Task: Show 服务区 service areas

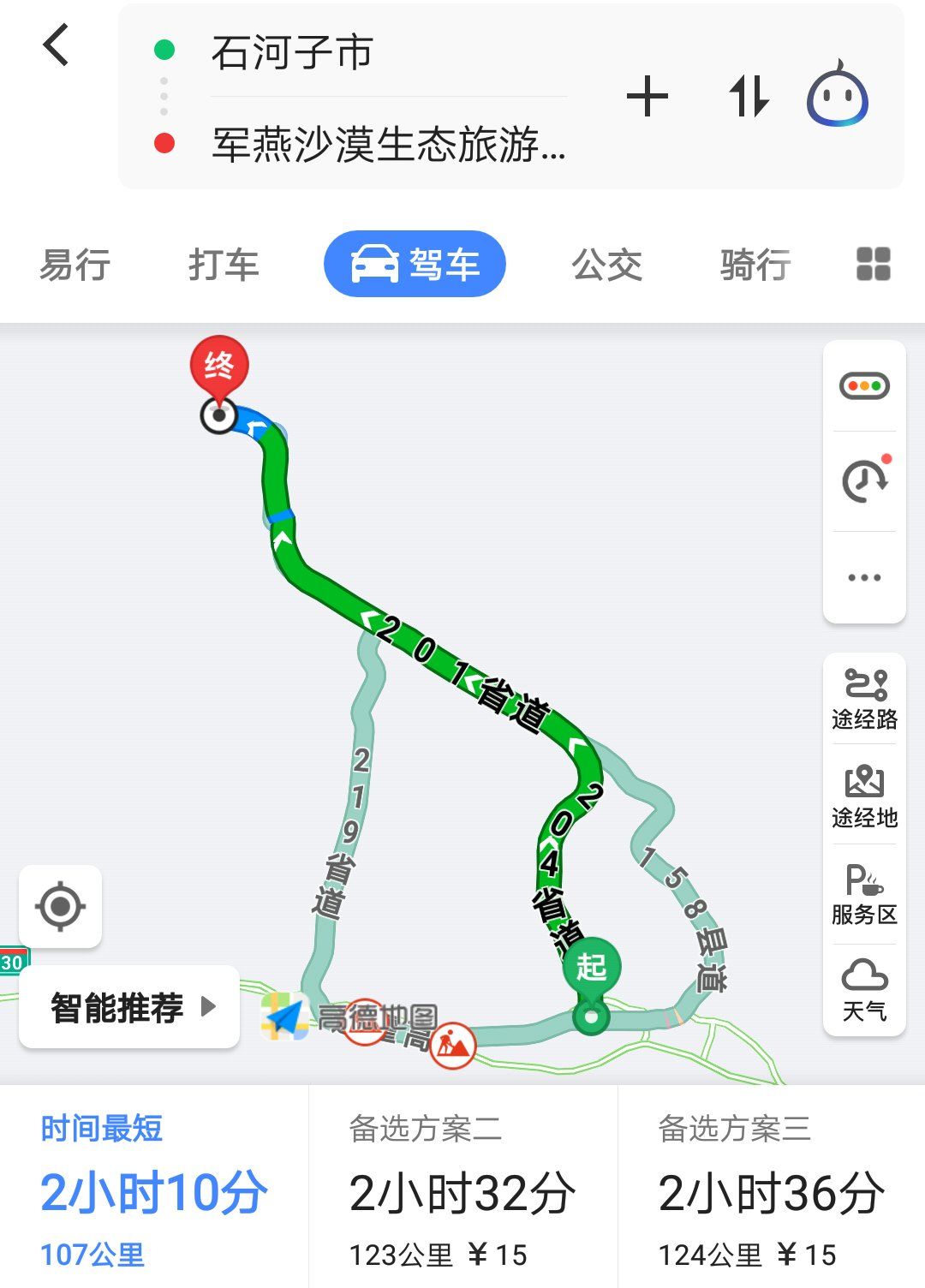Action: (864, 895)
